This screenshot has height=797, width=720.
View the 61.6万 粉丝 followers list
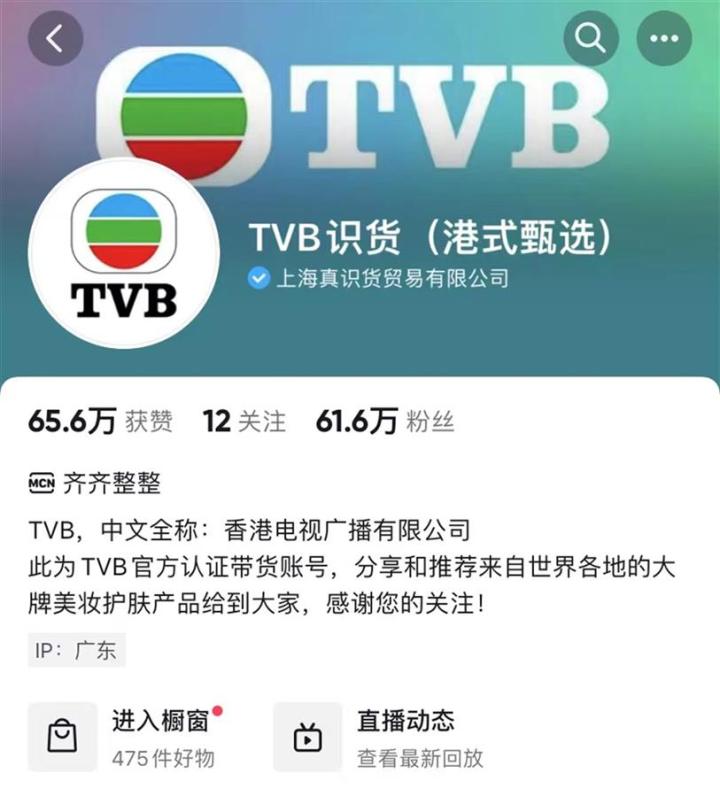point(384,422)
